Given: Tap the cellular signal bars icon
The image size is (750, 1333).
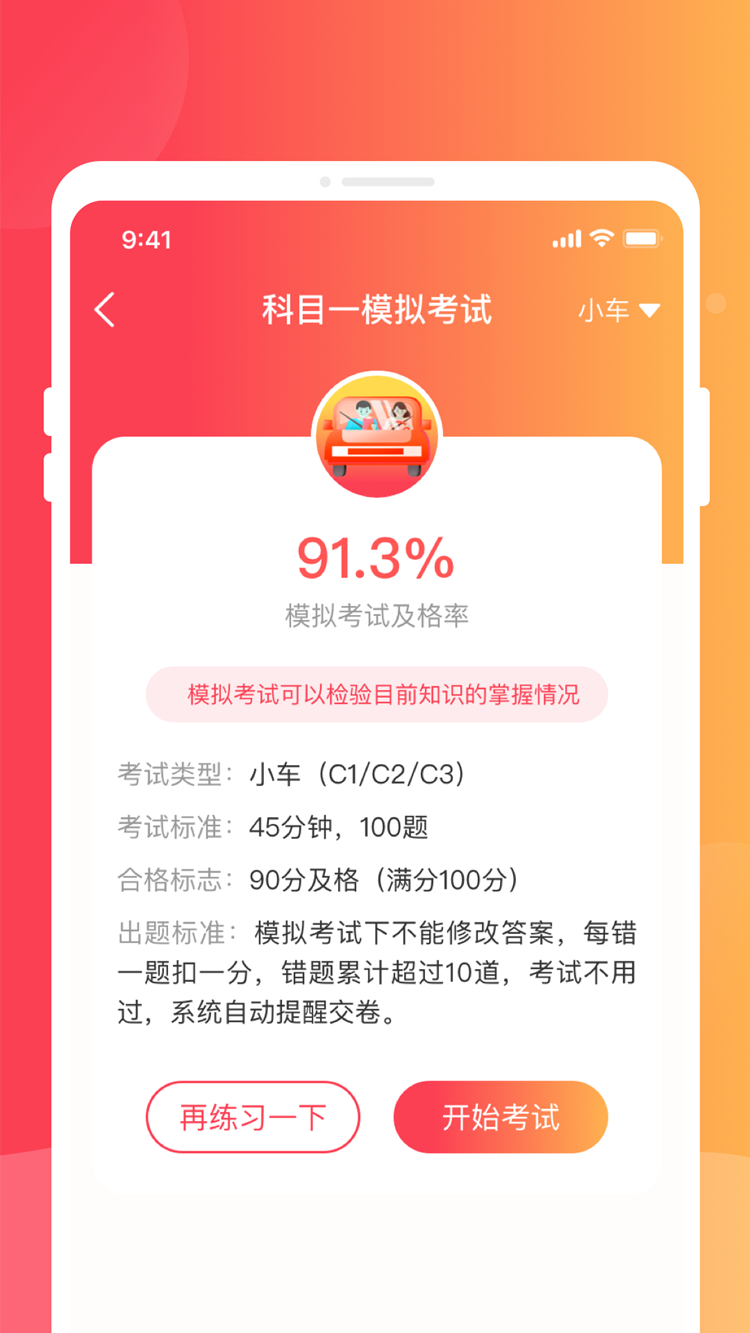Looking at the screenshot, I should tap(566, 239).
